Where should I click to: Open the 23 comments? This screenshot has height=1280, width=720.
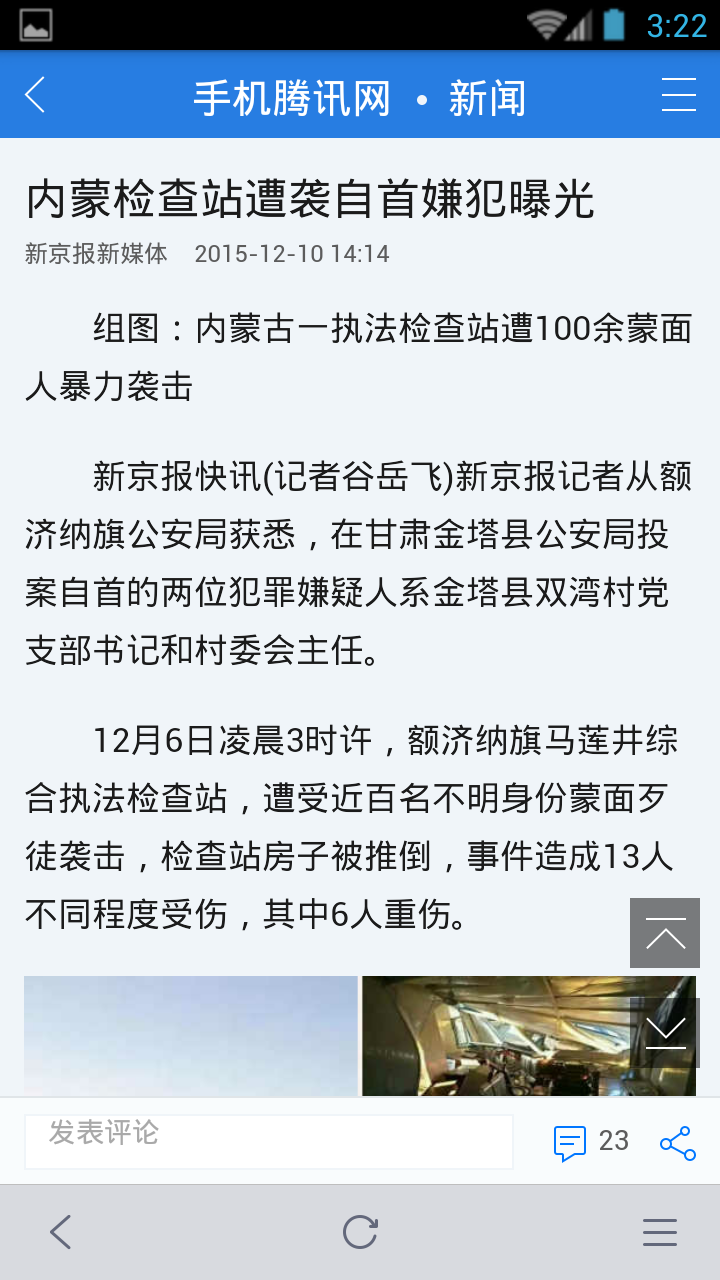point(591,1141)
